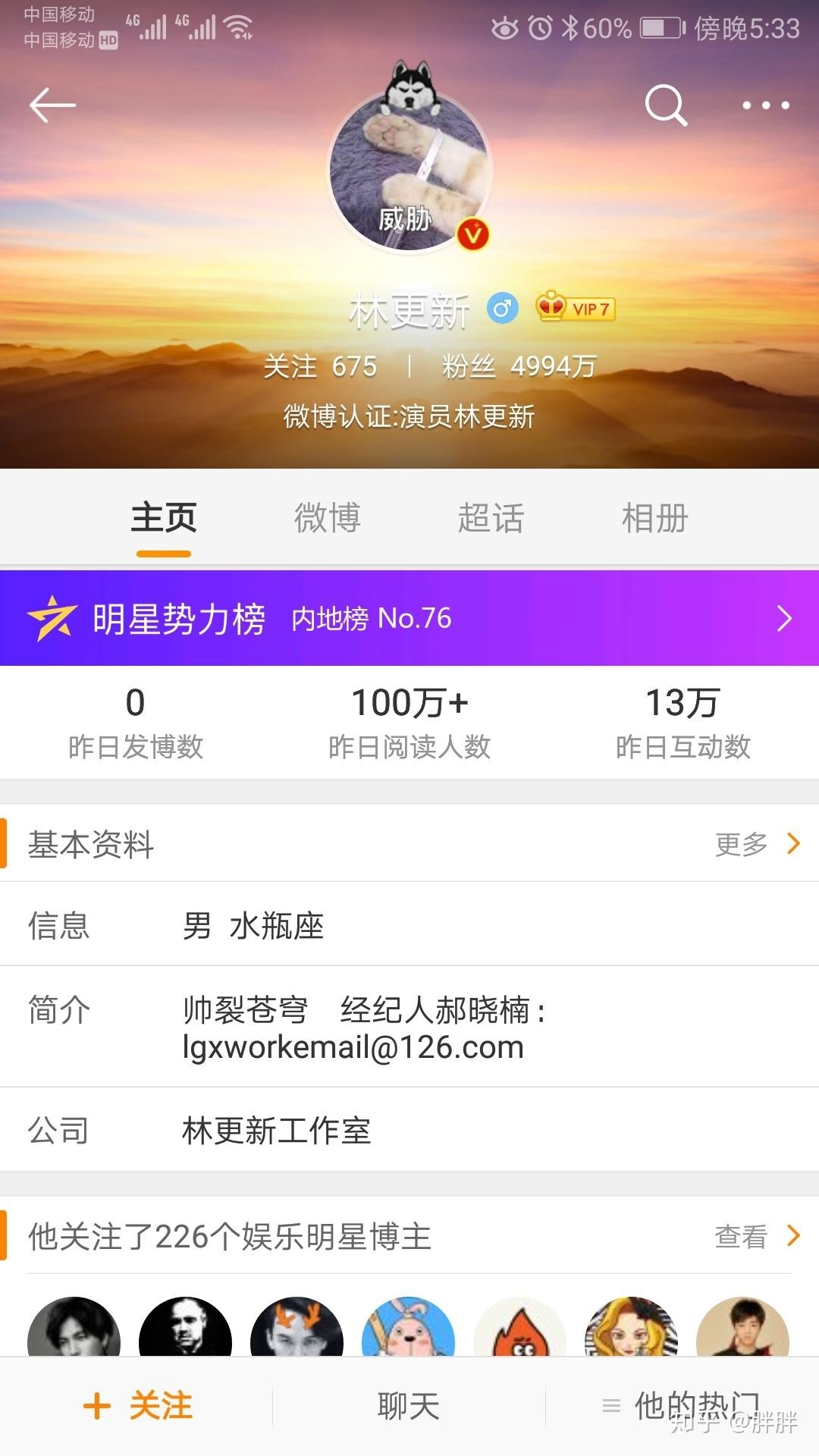
Task: Open the 明星势力榜 ranking banner
Action: click(409, 618)
